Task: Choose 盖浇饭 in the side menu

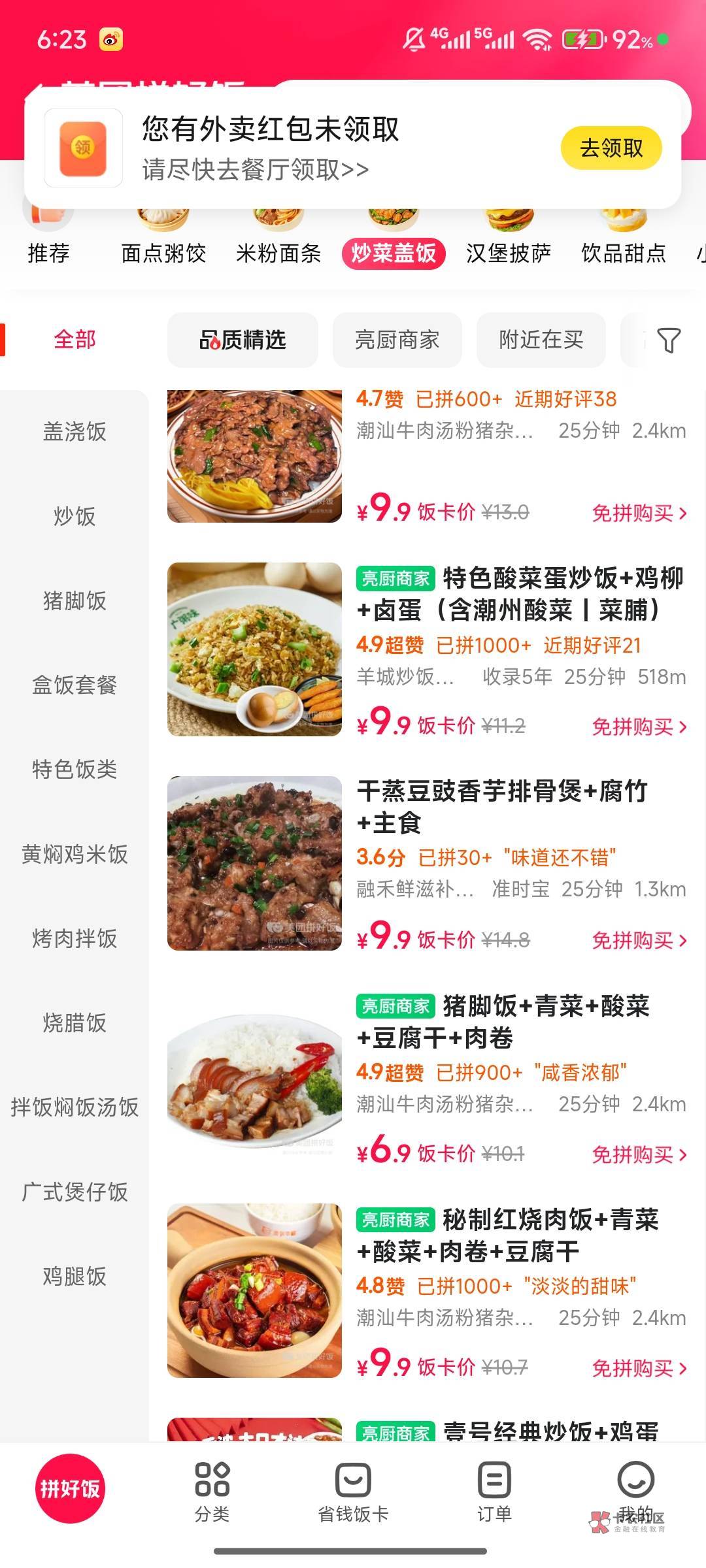Action: point(75,432)
